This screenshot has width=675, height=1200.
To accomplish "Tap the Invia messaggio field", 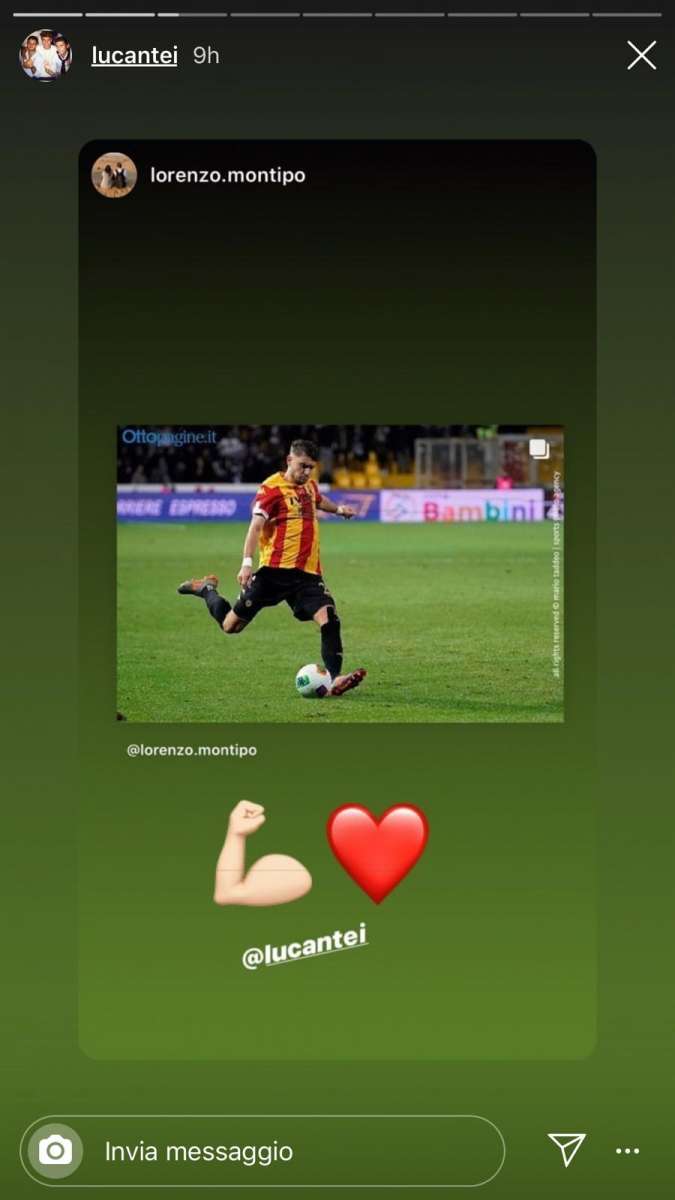I will [x=263, y=1151].
